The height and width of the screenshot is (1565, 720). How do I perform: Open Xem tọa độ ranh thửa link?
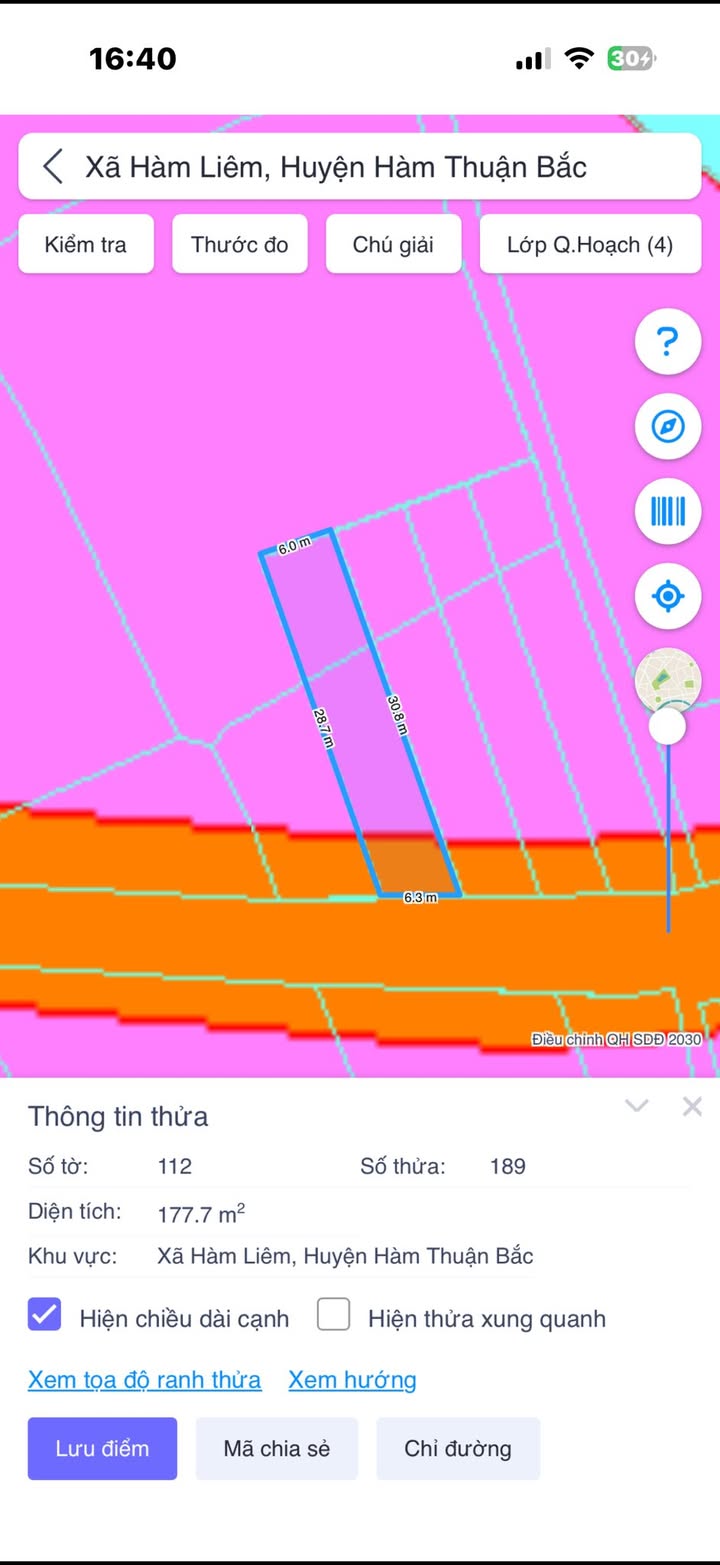145,1380
